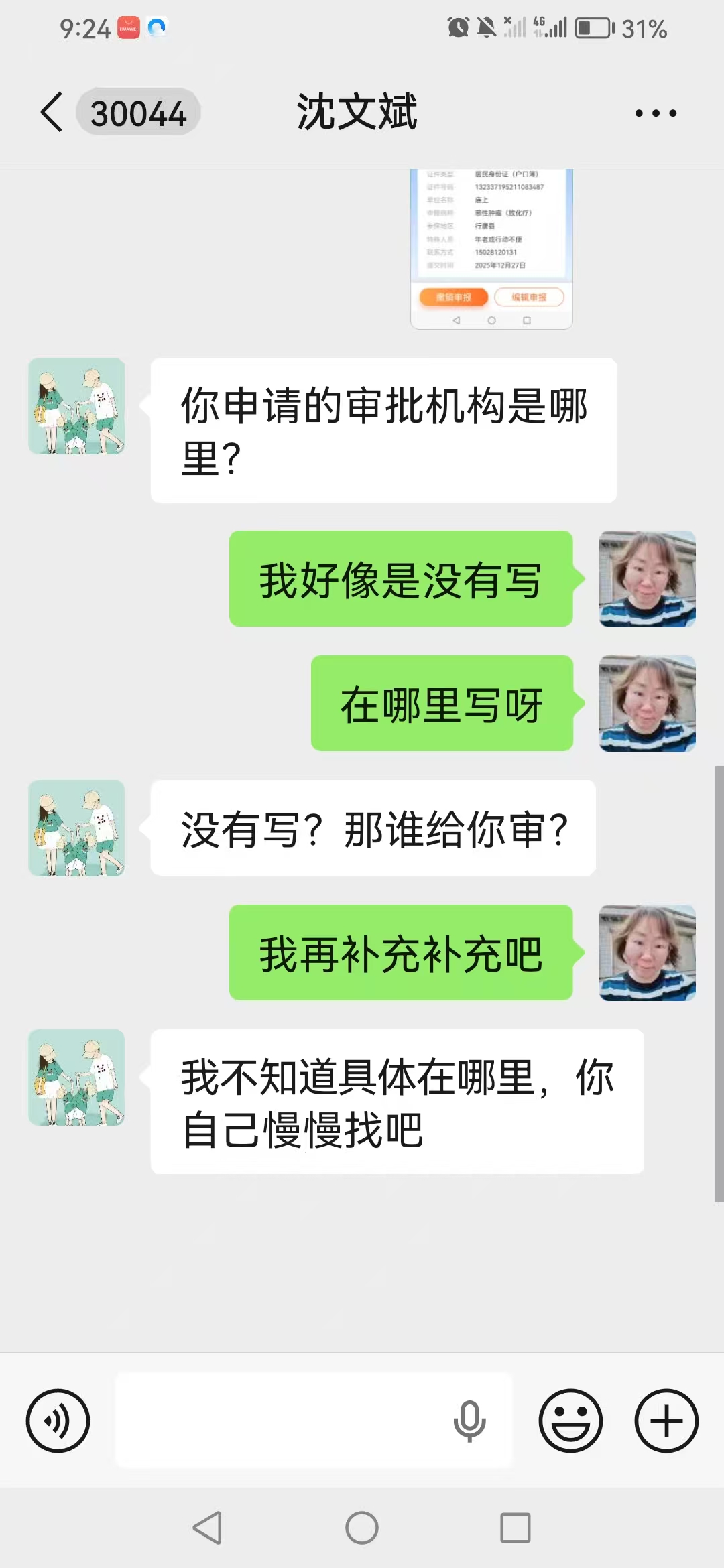
Task: Switch to voice message input mode
Action: [58, 1421]
